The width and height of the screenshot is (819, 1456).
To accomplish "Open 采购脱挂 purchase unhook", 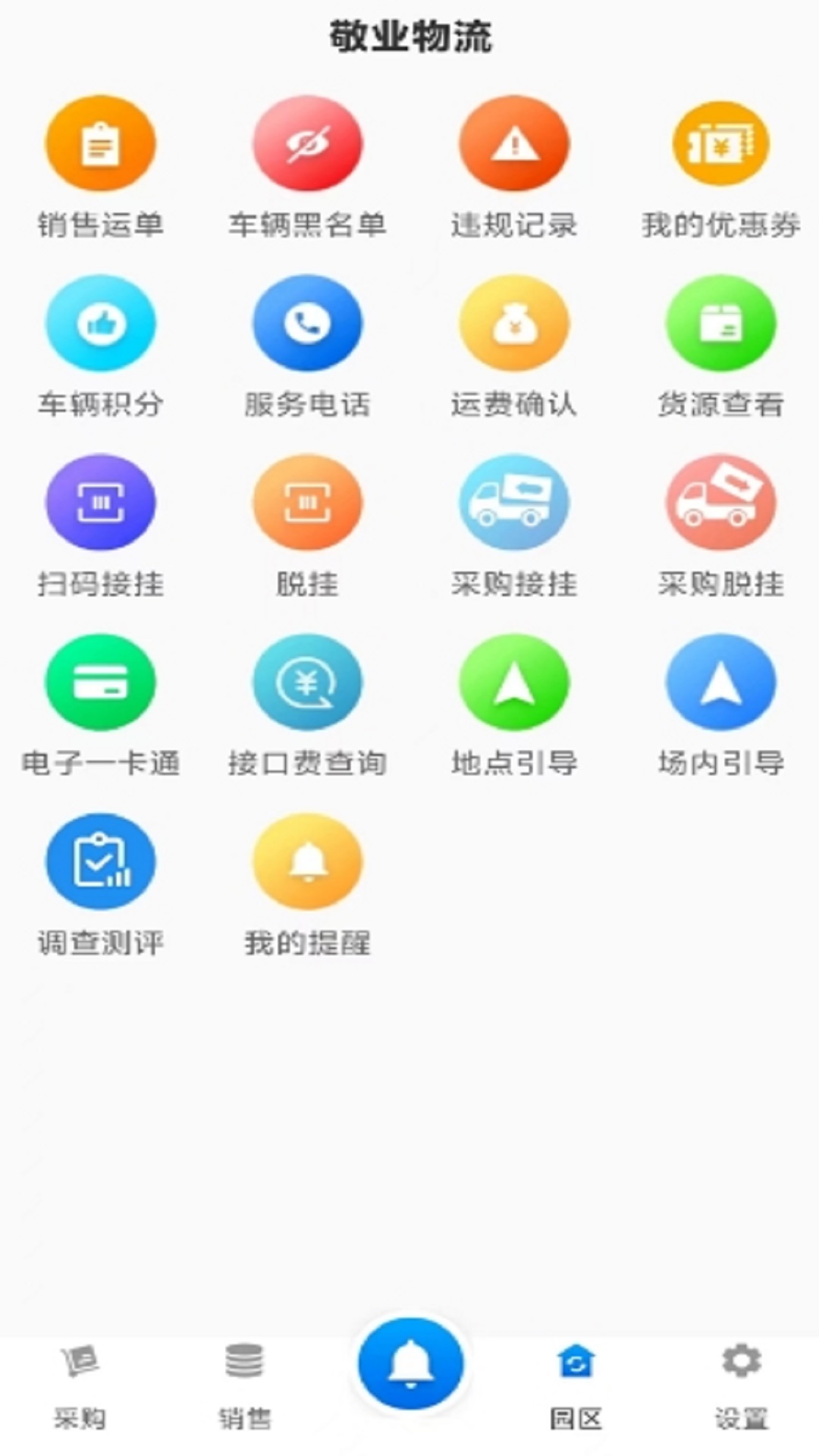I will (720, 503).
